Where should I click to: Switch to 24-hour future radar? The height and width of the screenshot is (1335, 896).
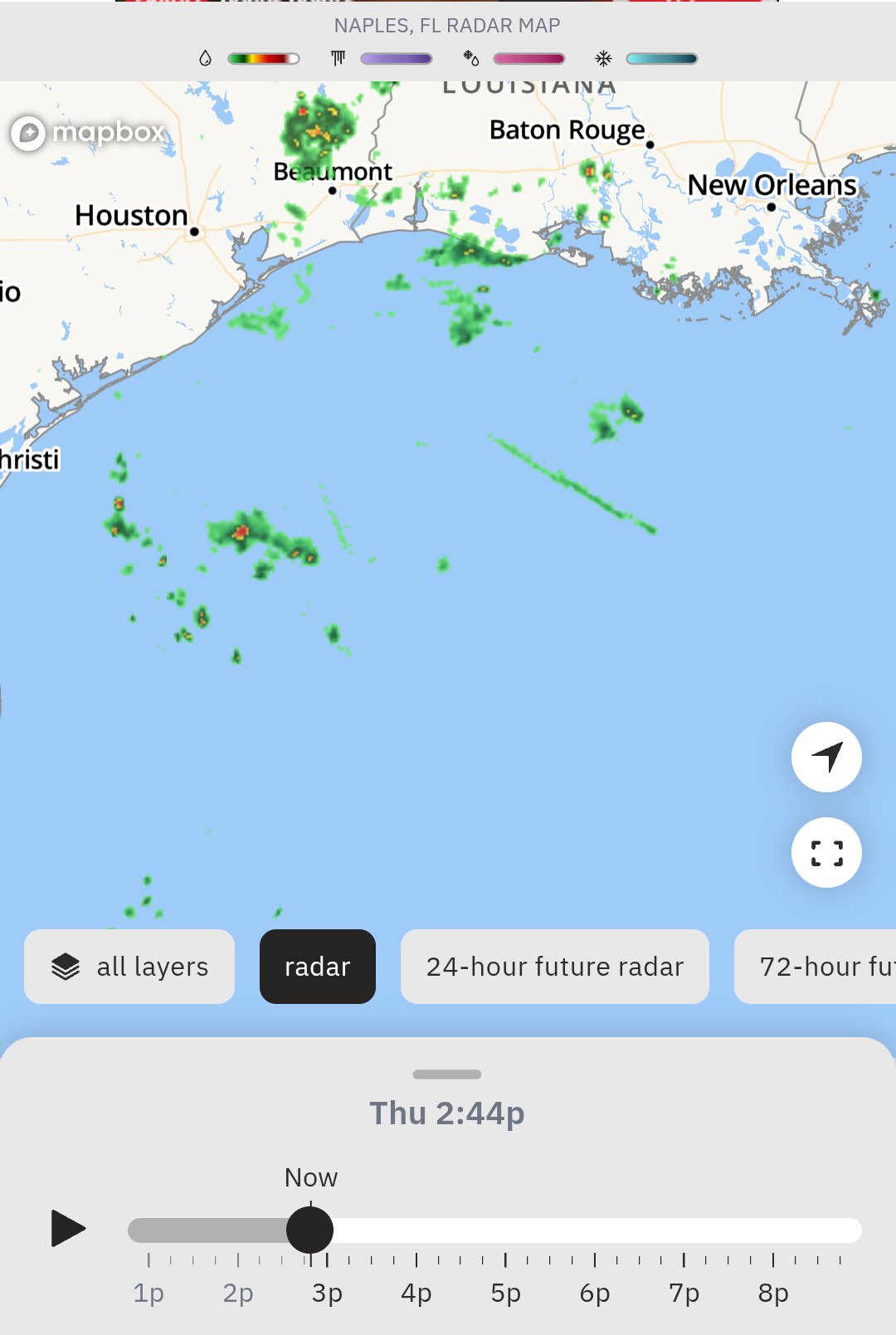coord(554,967)
